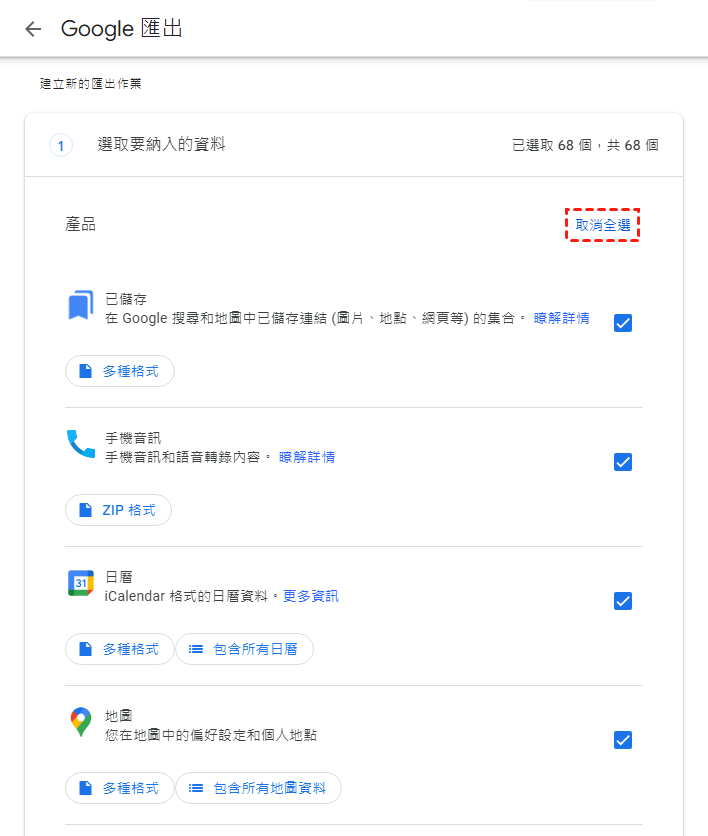
Task: Uncheck the 日曆 checkbox
Action: click(x=622, y=601)
